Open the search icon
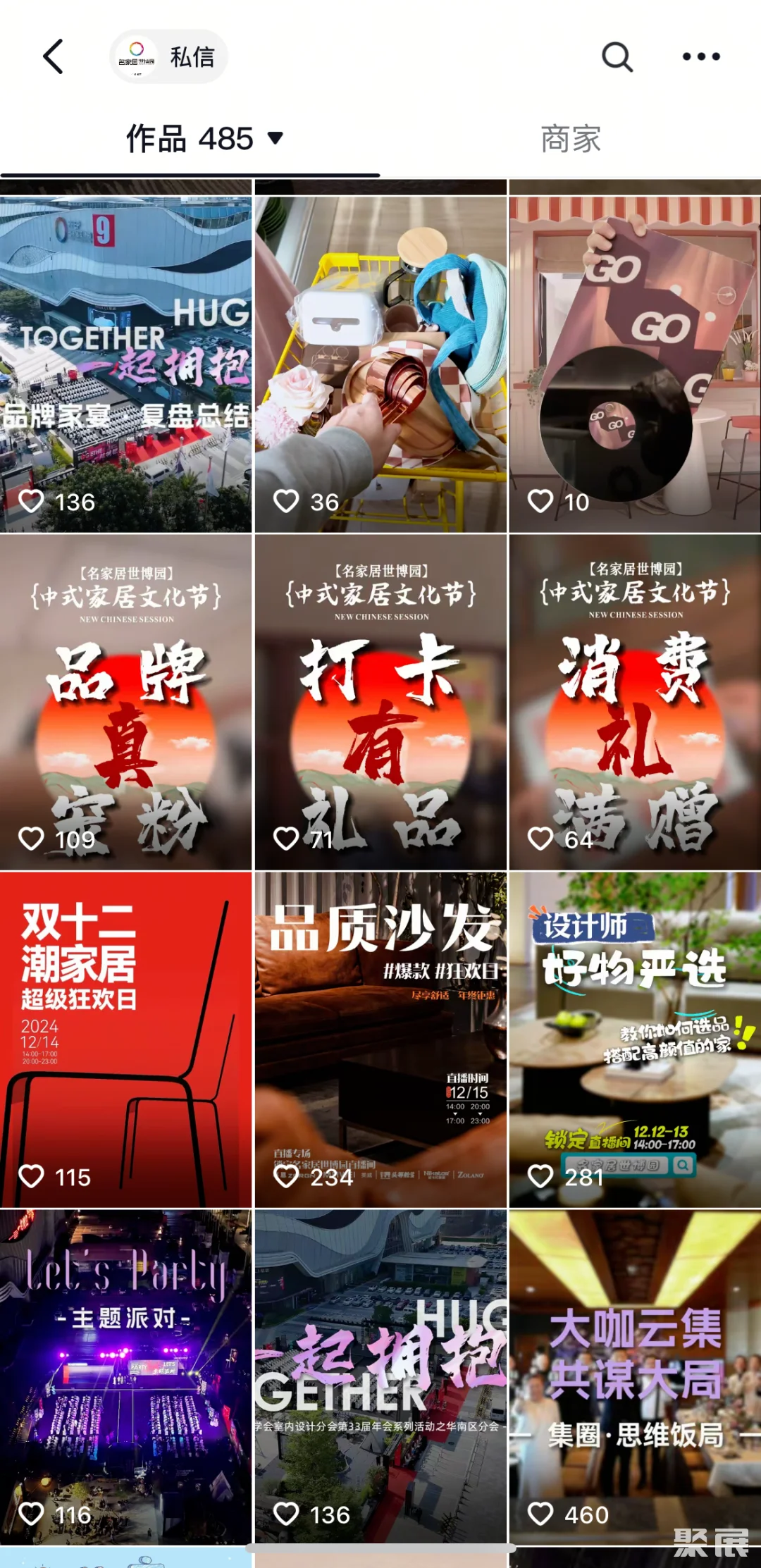Image resolution: width=761 pixels, height=1568 pixels. [617, 56]
